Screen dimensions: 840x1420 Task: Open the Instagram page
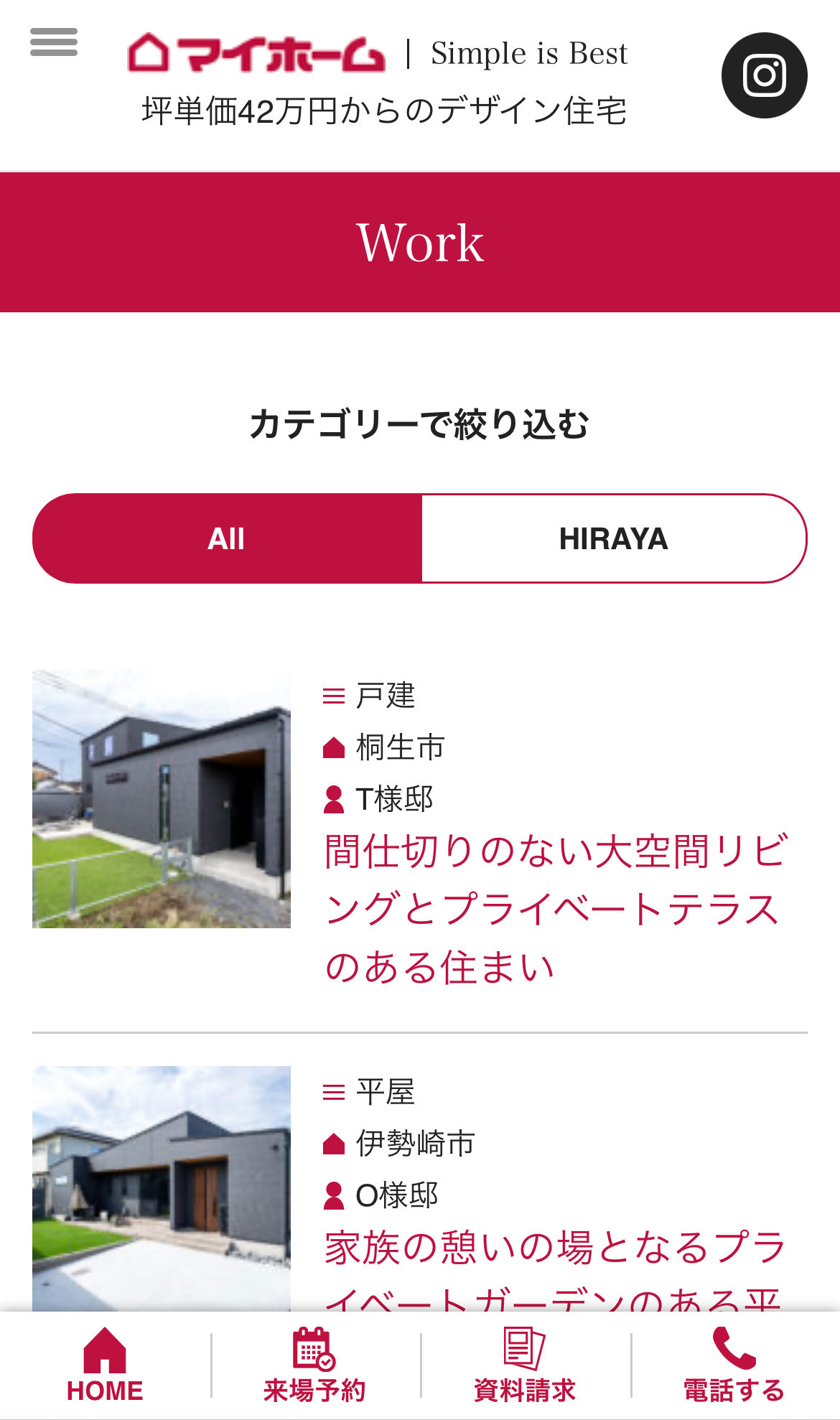tap(764, 75)
